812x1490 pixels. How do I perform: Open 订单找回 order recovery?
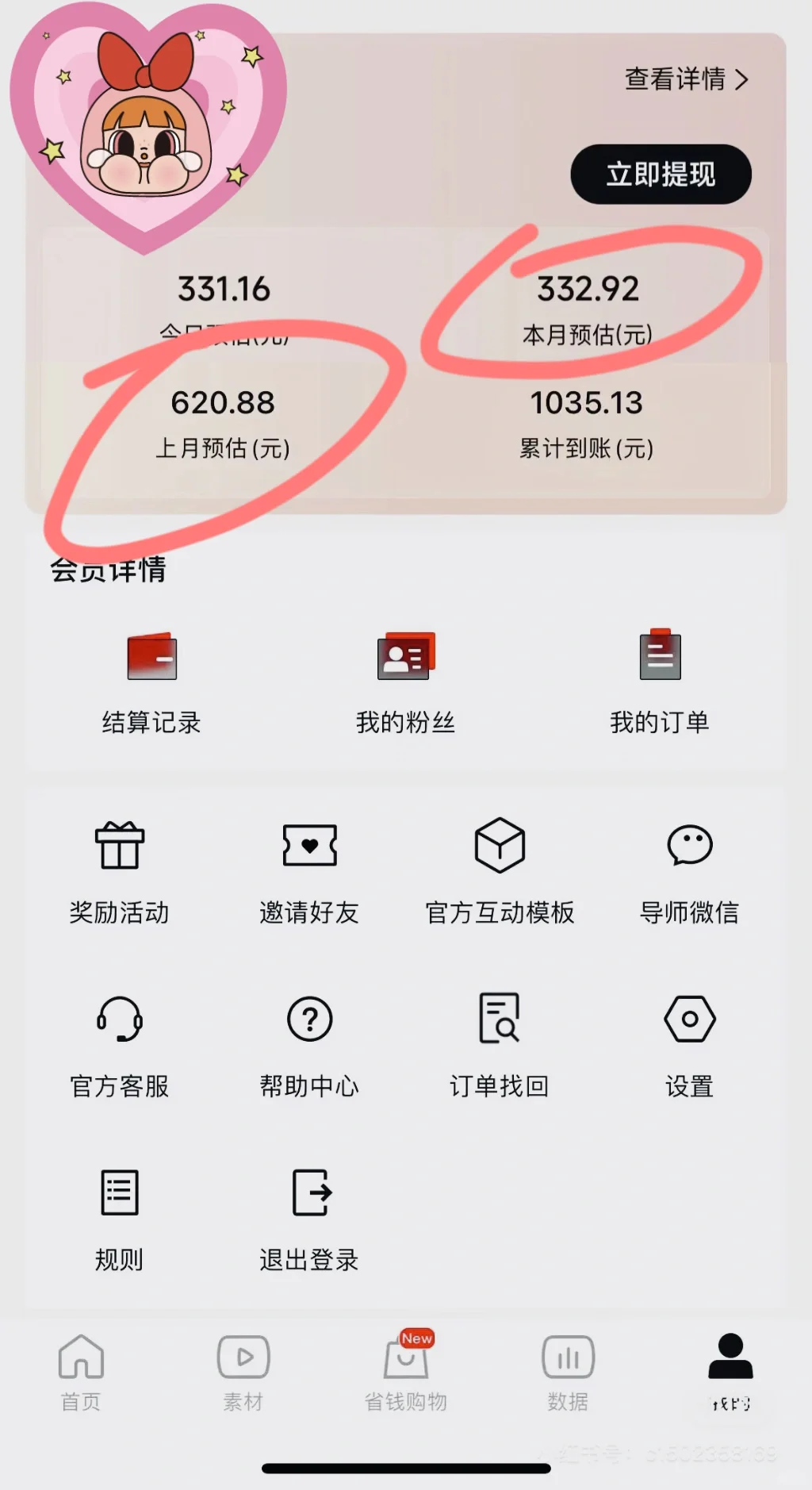(x=500, y=1045)
